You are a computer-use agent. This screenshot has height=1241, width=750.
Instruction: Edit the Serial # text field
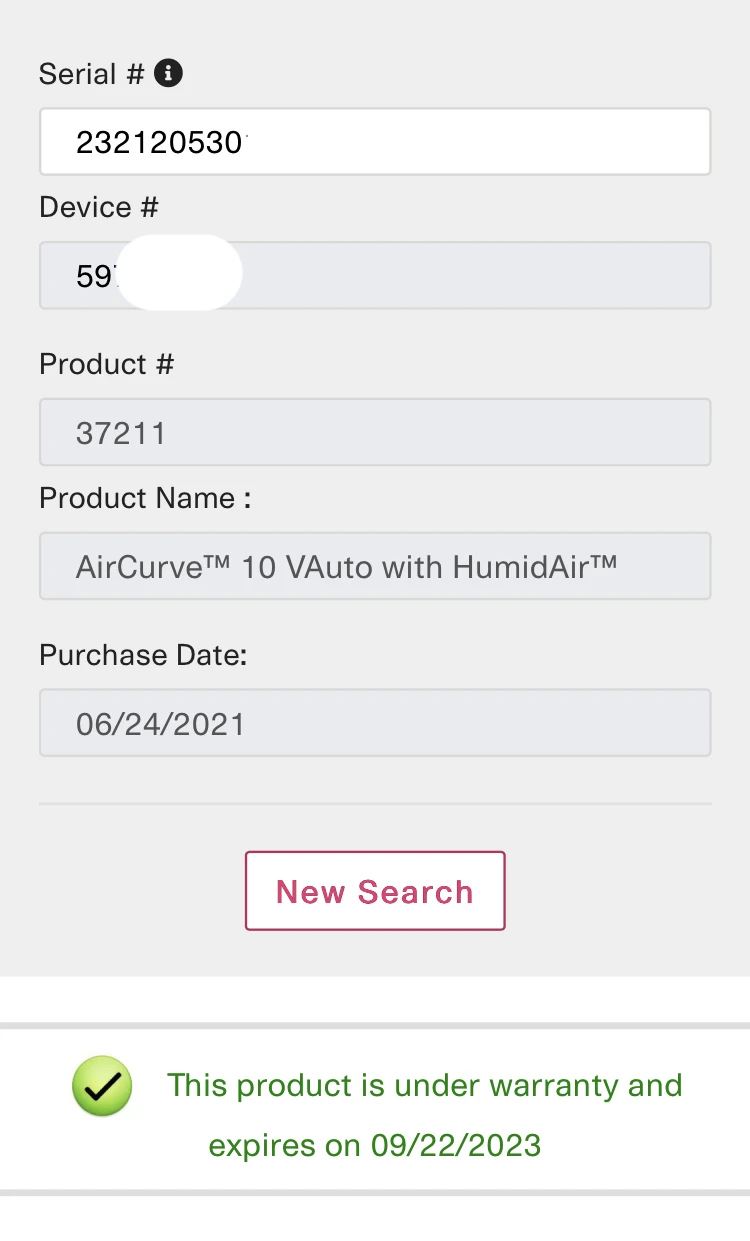pyautogui.click(x=375, y=142)
